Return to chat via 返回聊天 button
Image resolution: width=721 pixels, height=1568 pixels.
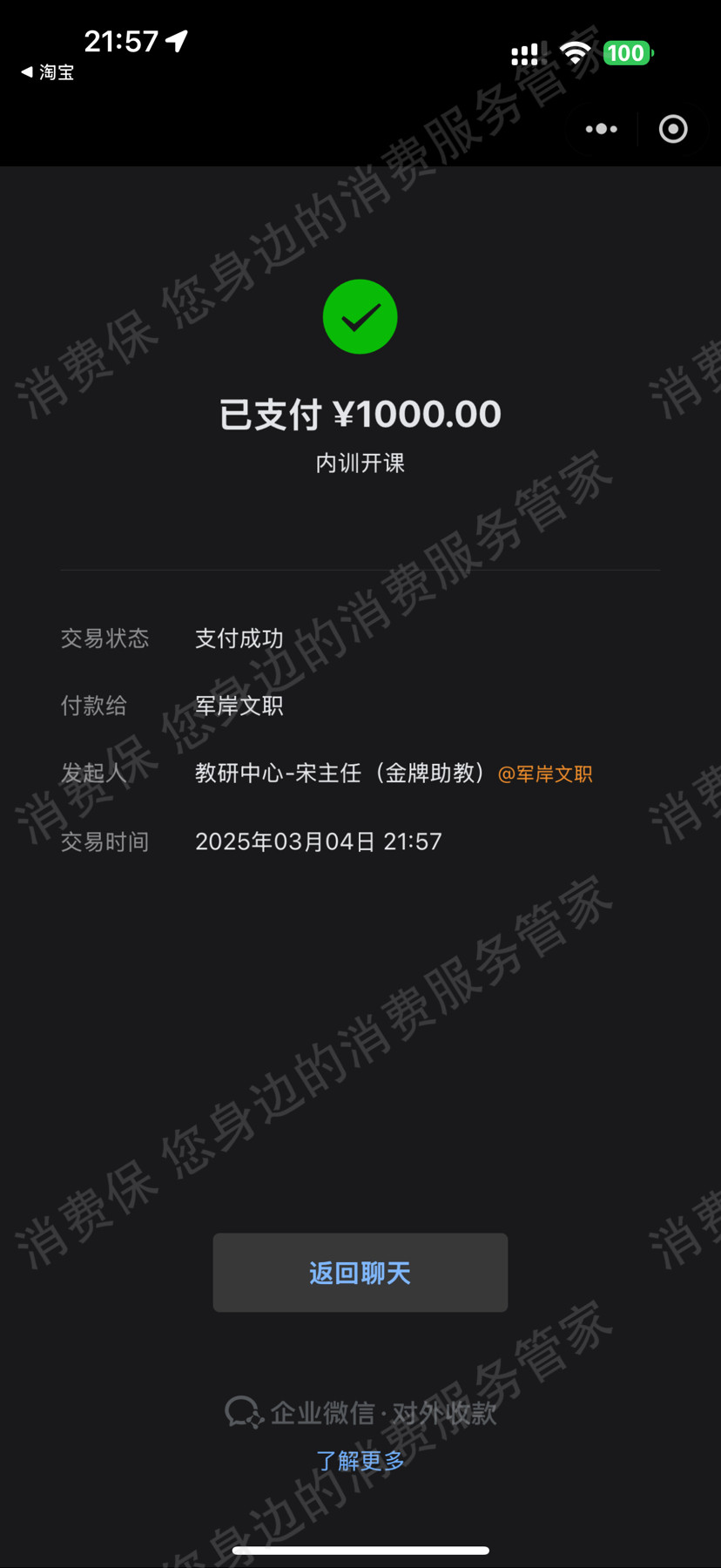tap(360, 1273)
